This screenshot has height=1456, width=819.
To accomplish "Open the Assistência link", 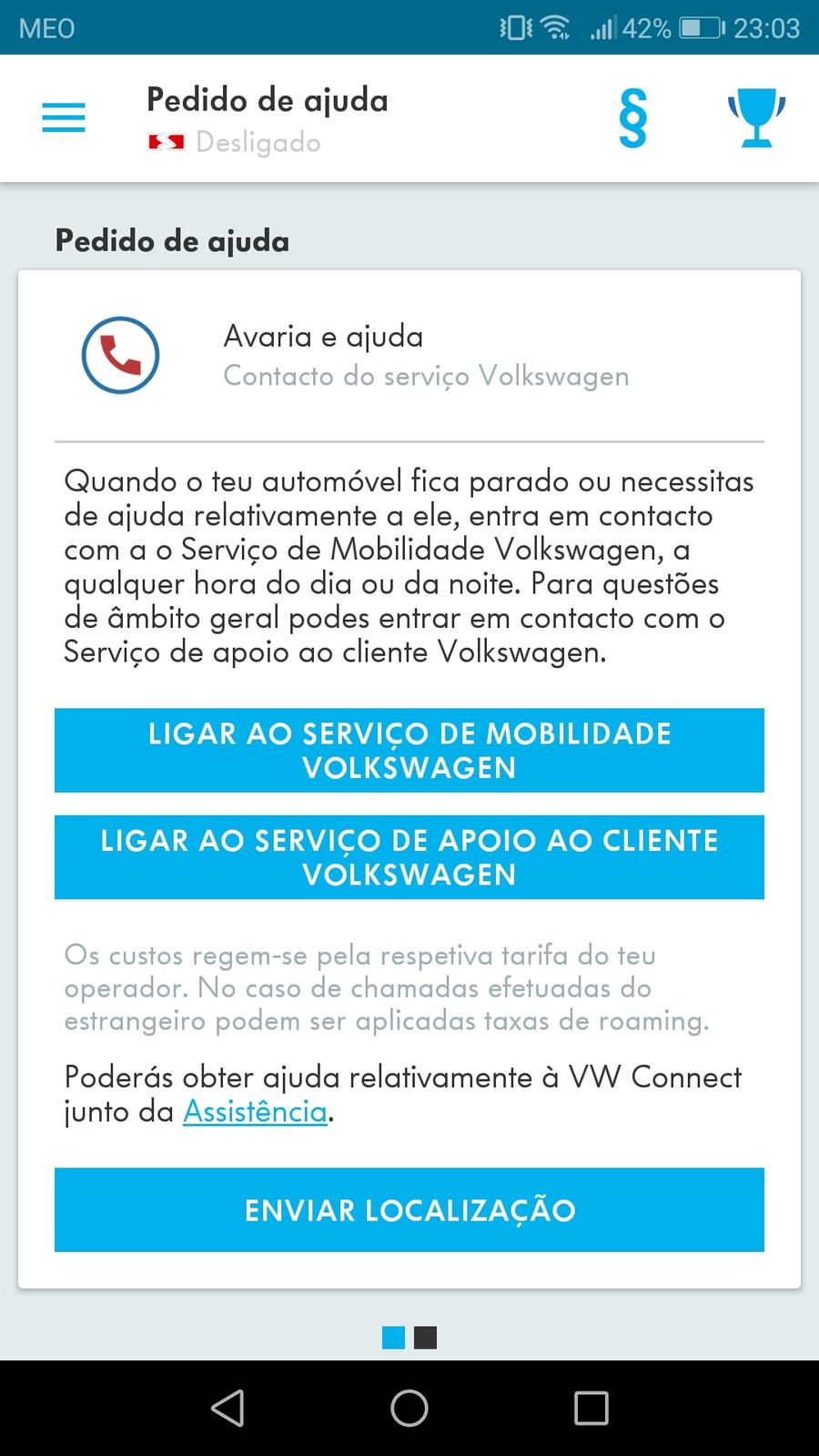I will point(255,1111).
